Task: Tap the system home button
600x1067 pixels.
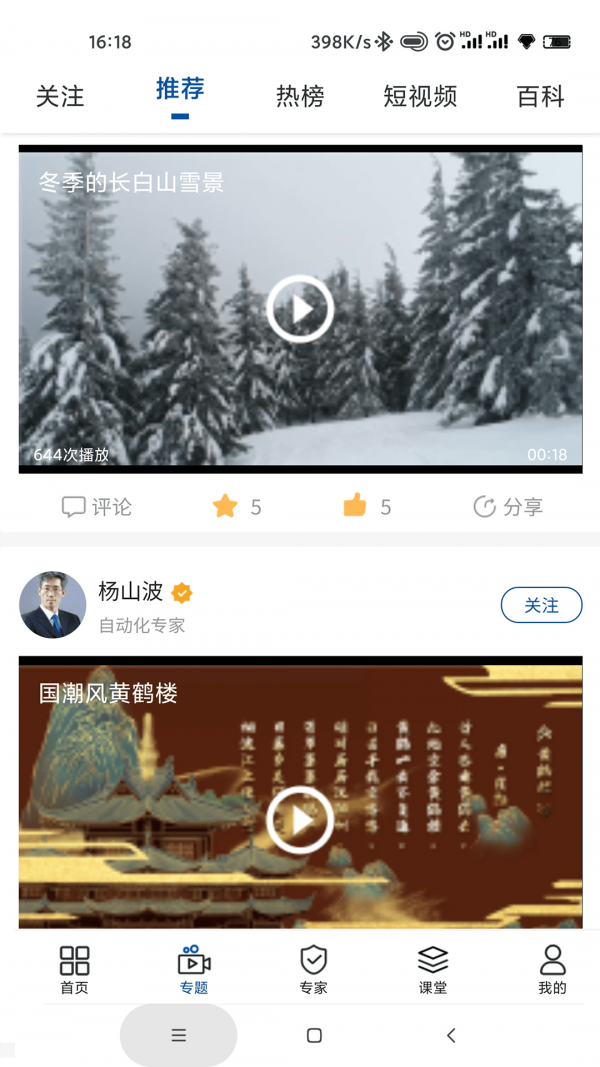Action: coord(314,1036)
